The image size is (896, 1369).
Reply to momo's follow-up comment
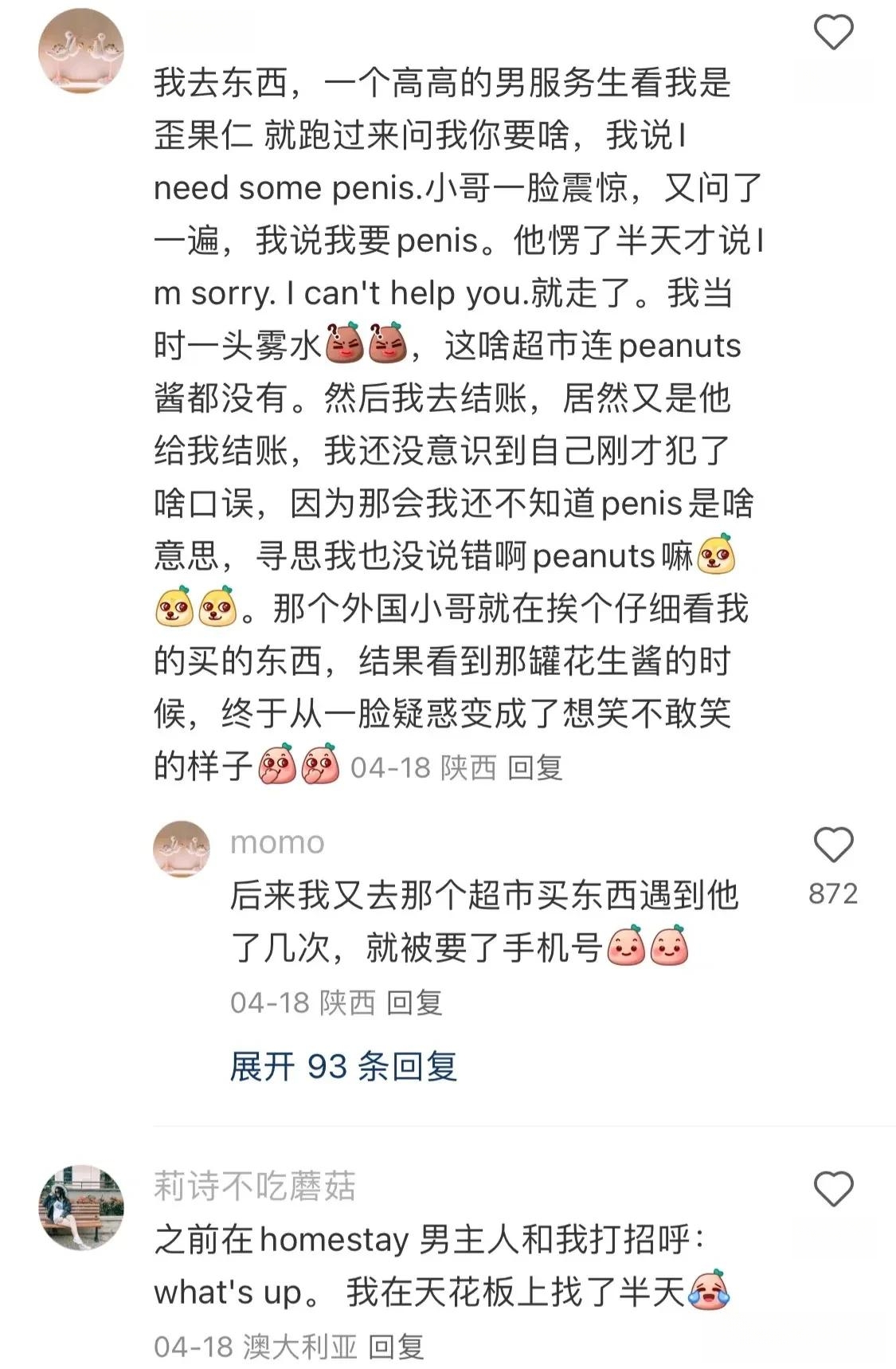[414, 1002]
